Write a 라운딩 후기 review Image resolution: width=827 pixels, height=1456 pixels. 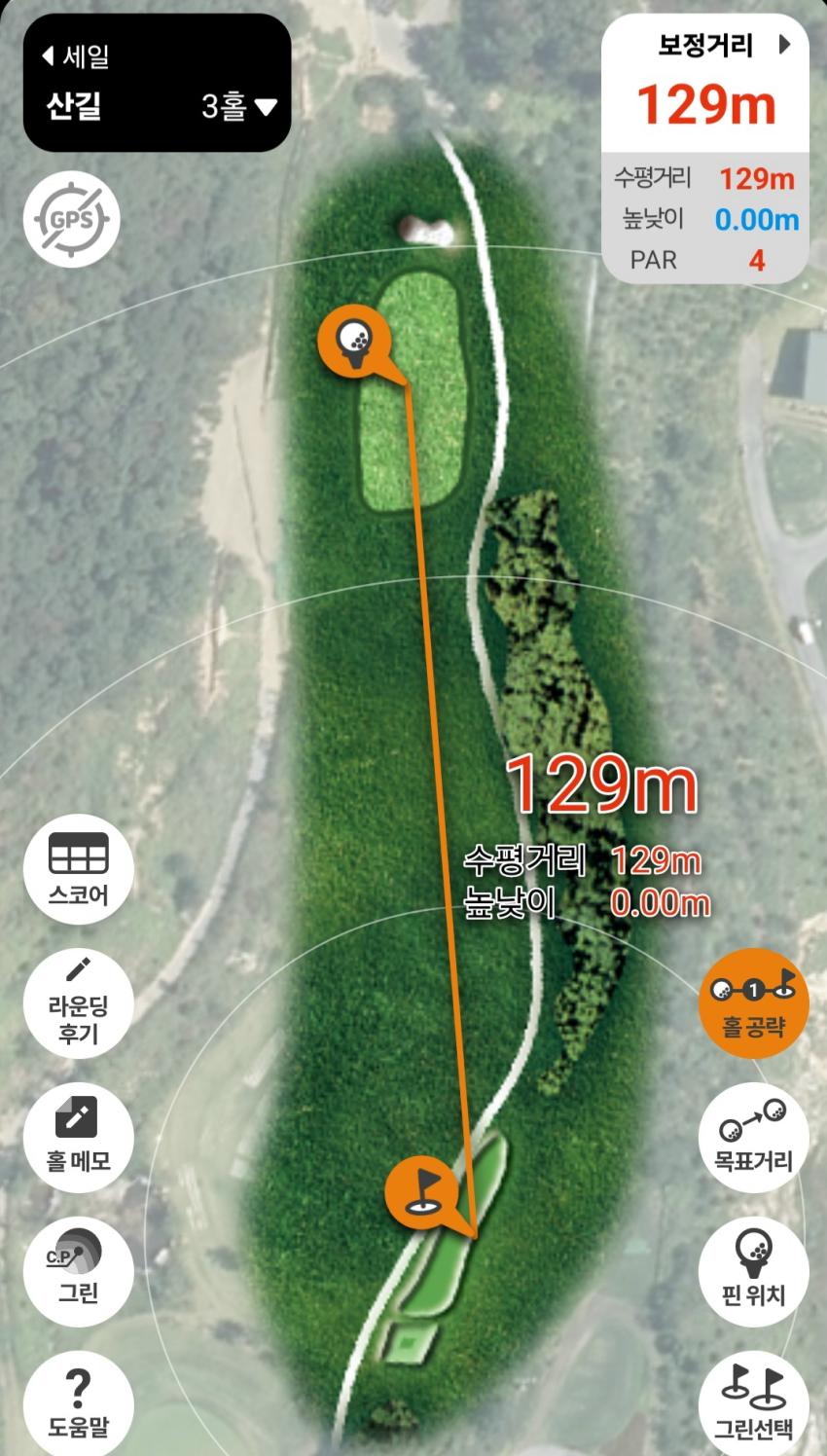78,1003
